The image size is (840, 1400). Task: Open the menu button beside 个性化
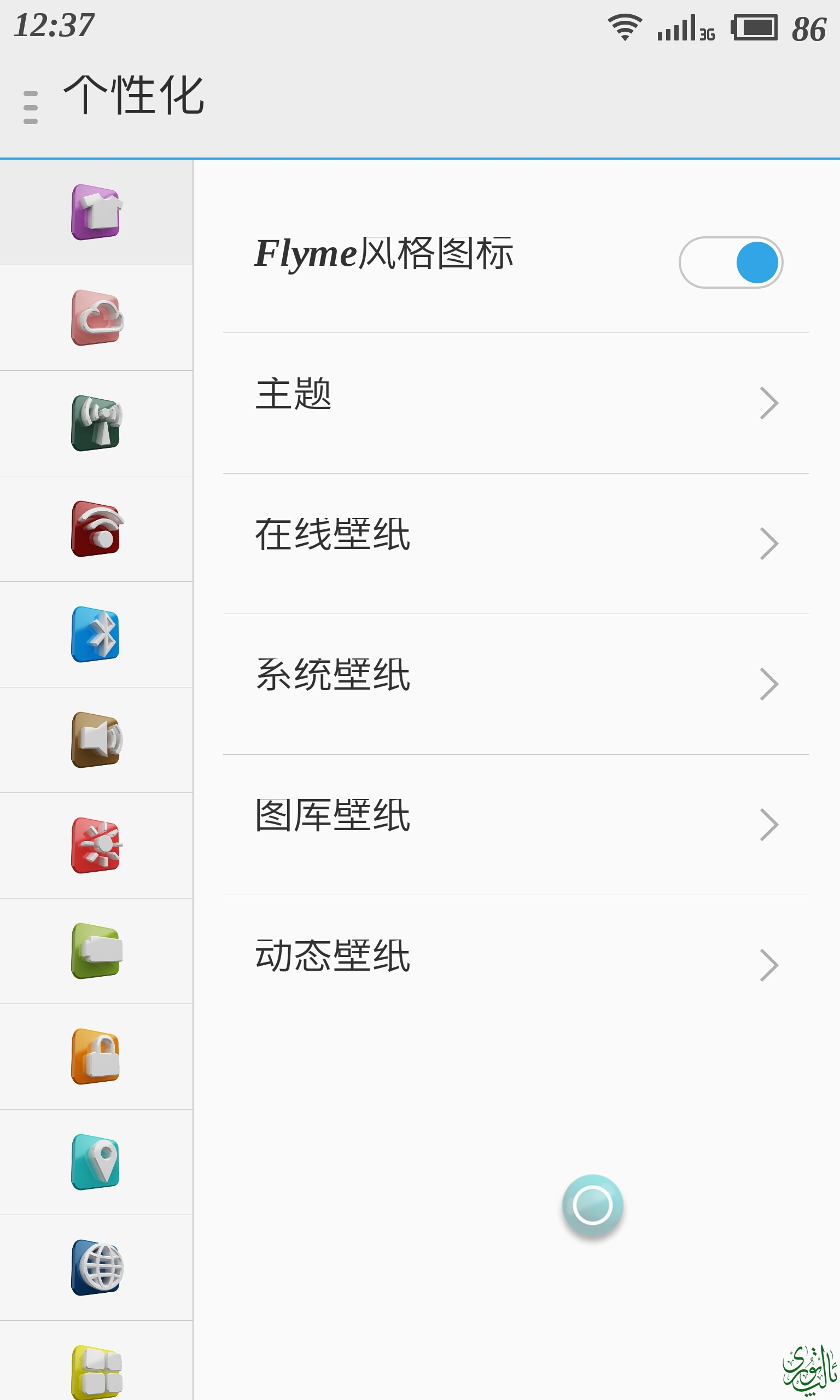31,107
